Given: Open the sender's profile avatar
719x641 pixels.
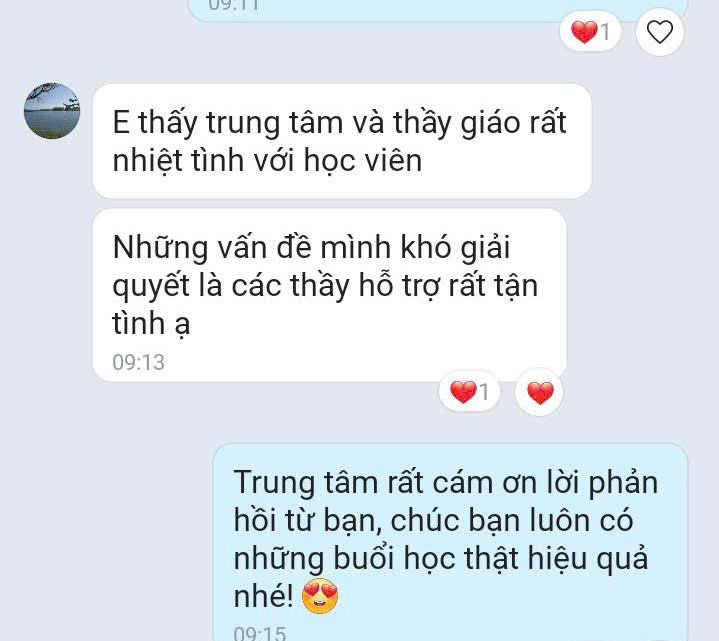Looking at the screenshot, I should [52, 111].
